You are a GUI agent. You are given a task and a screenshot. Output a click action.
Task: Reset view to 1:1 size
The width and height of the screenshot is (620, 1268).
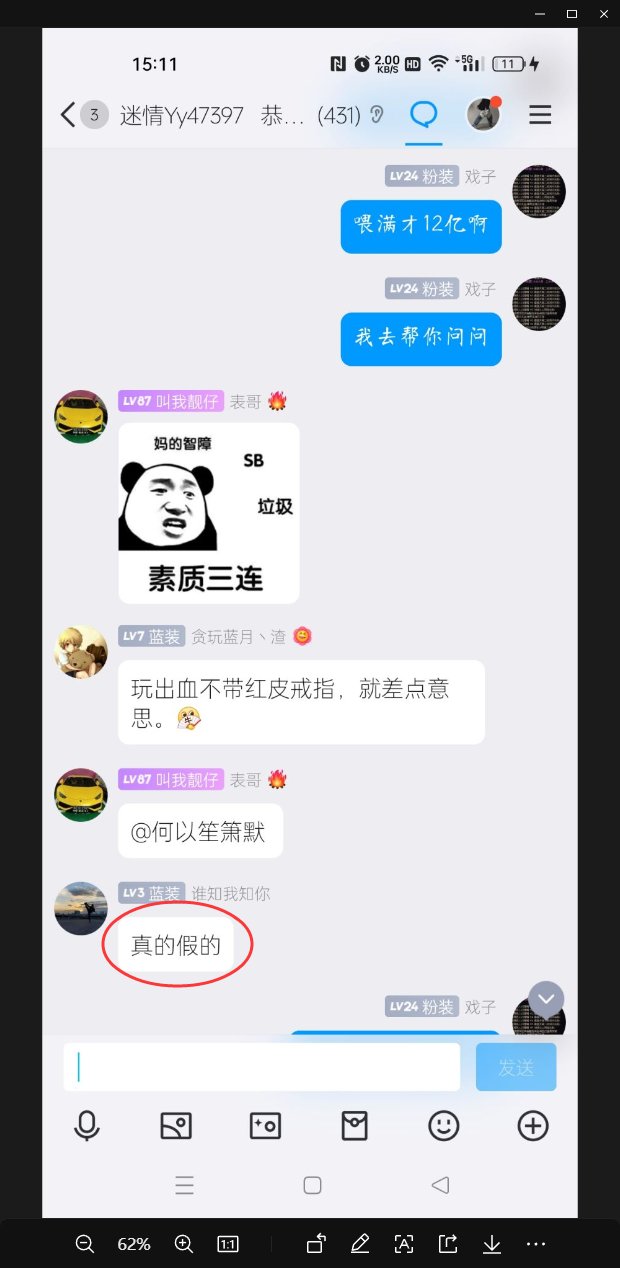tap(228, 1244)
